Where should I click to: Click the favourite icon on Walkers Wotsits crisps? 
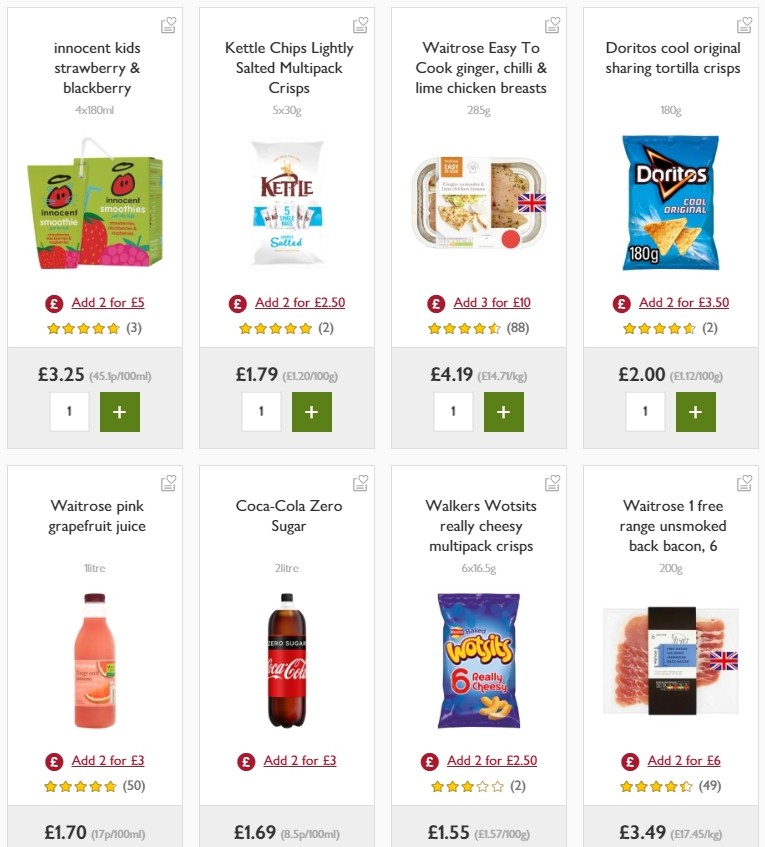[x=553, y=483]
